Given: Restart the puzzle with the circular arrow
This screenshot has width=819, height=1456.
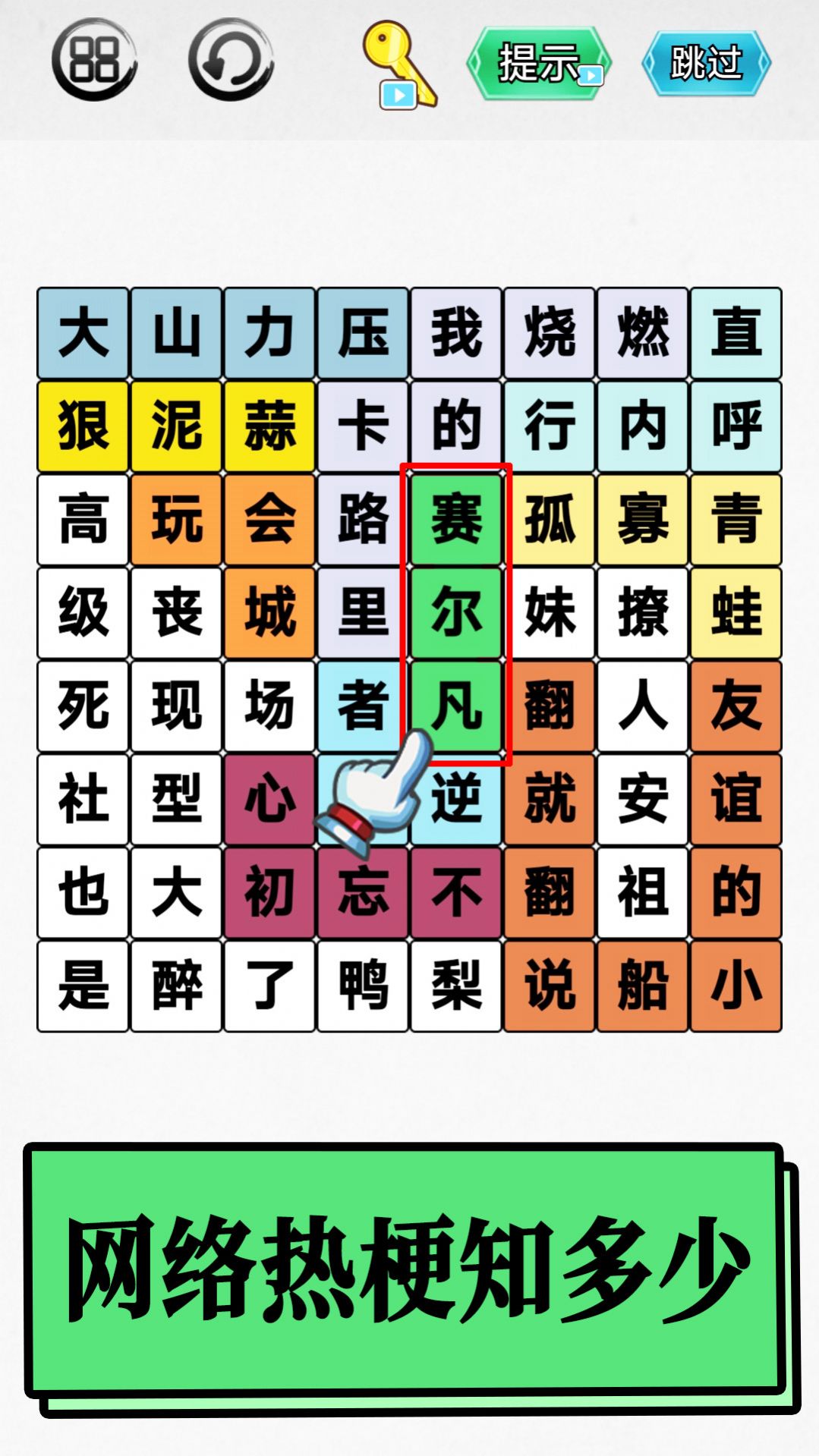Looking at the screenshot, I should pyautogui.click(x=231, y=61).
